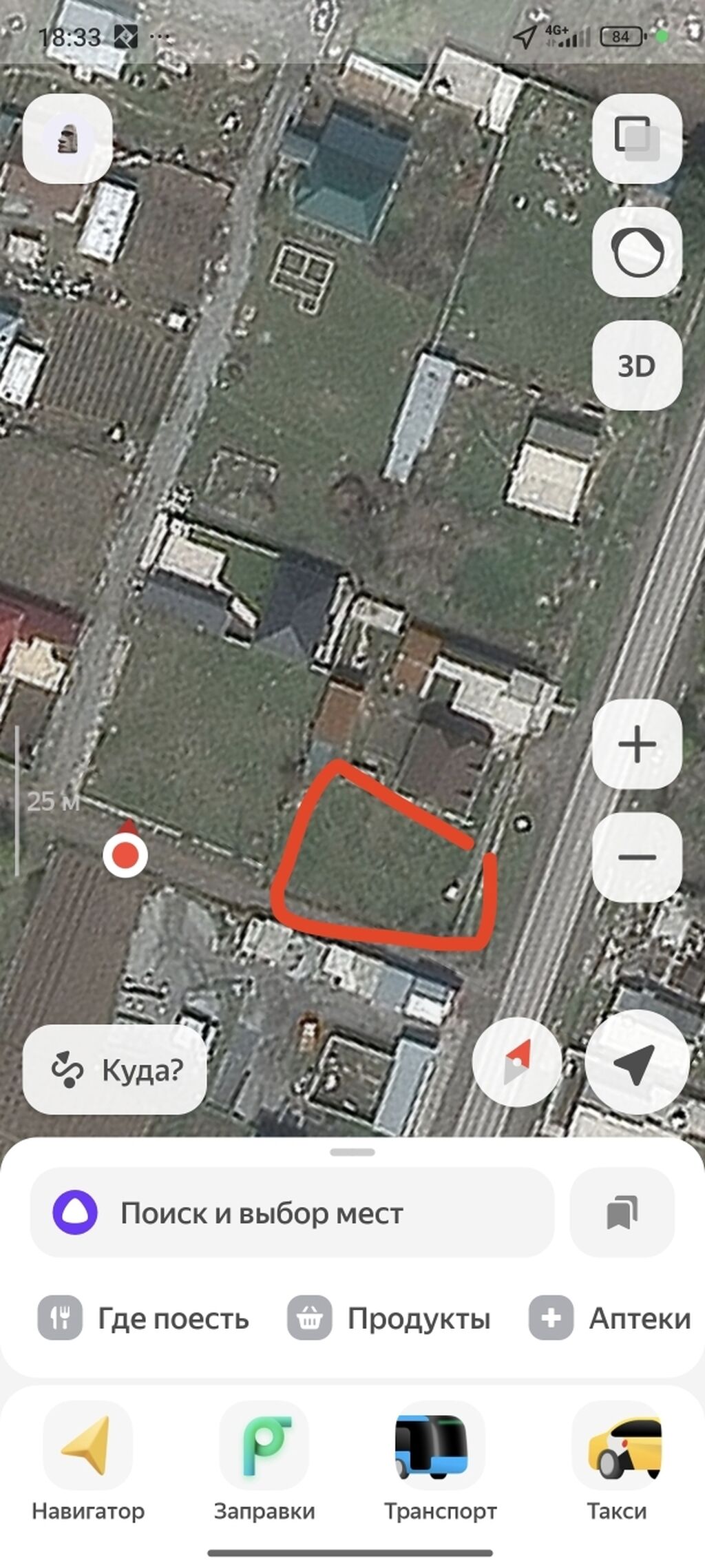The image size is (705, 1568).
Task: Select the "Продукты" chip
Action: pyautogui.click(x=390, y=1318)
